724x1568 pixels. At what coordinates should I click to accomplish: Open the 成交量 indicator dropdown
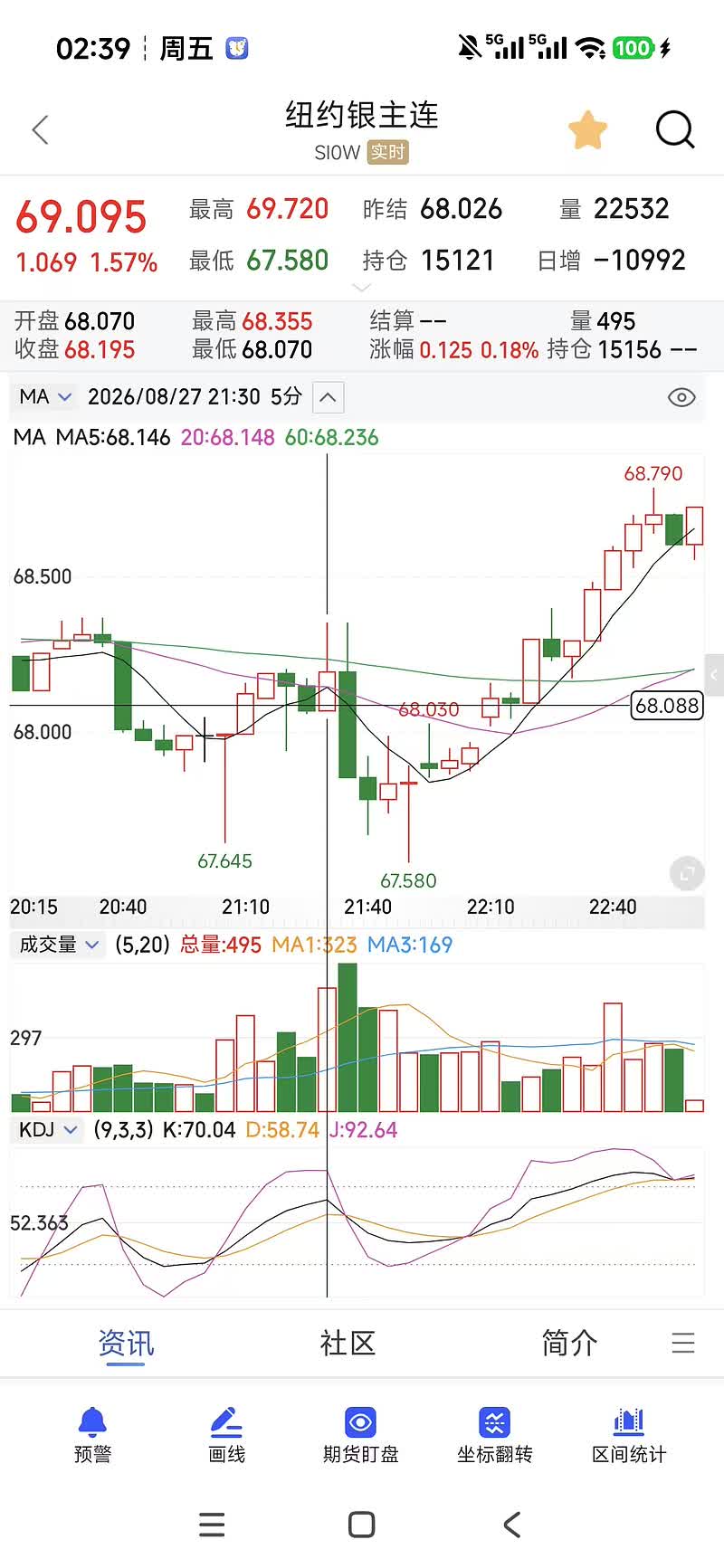[59, 945]
